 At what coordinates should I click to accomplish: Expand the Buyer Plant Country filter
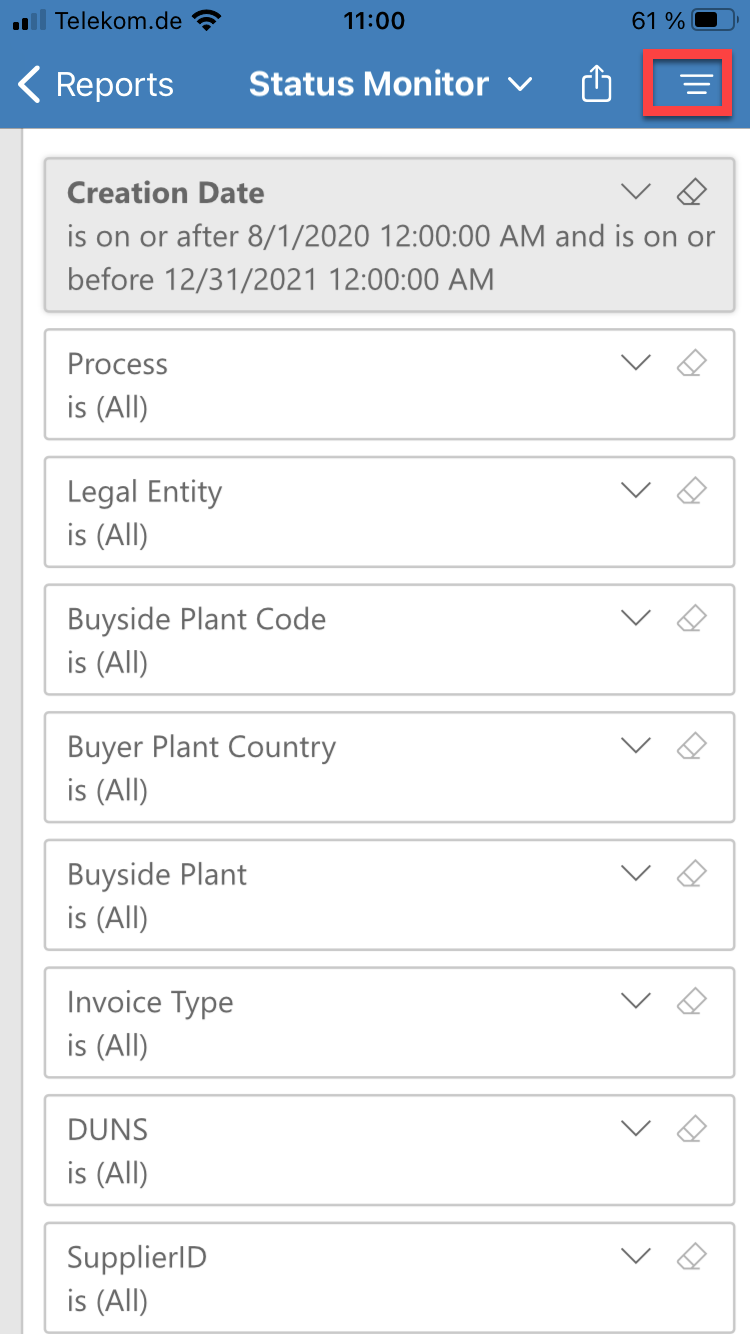coord(636,745)
